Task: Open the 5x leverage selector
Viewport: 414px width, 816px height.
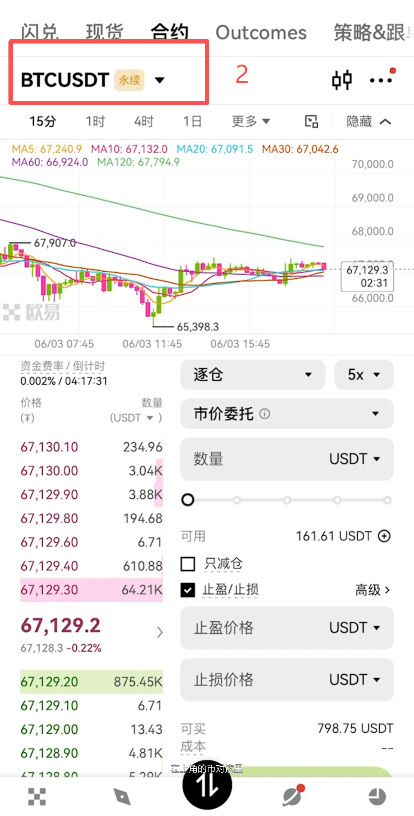Action: 364,375
